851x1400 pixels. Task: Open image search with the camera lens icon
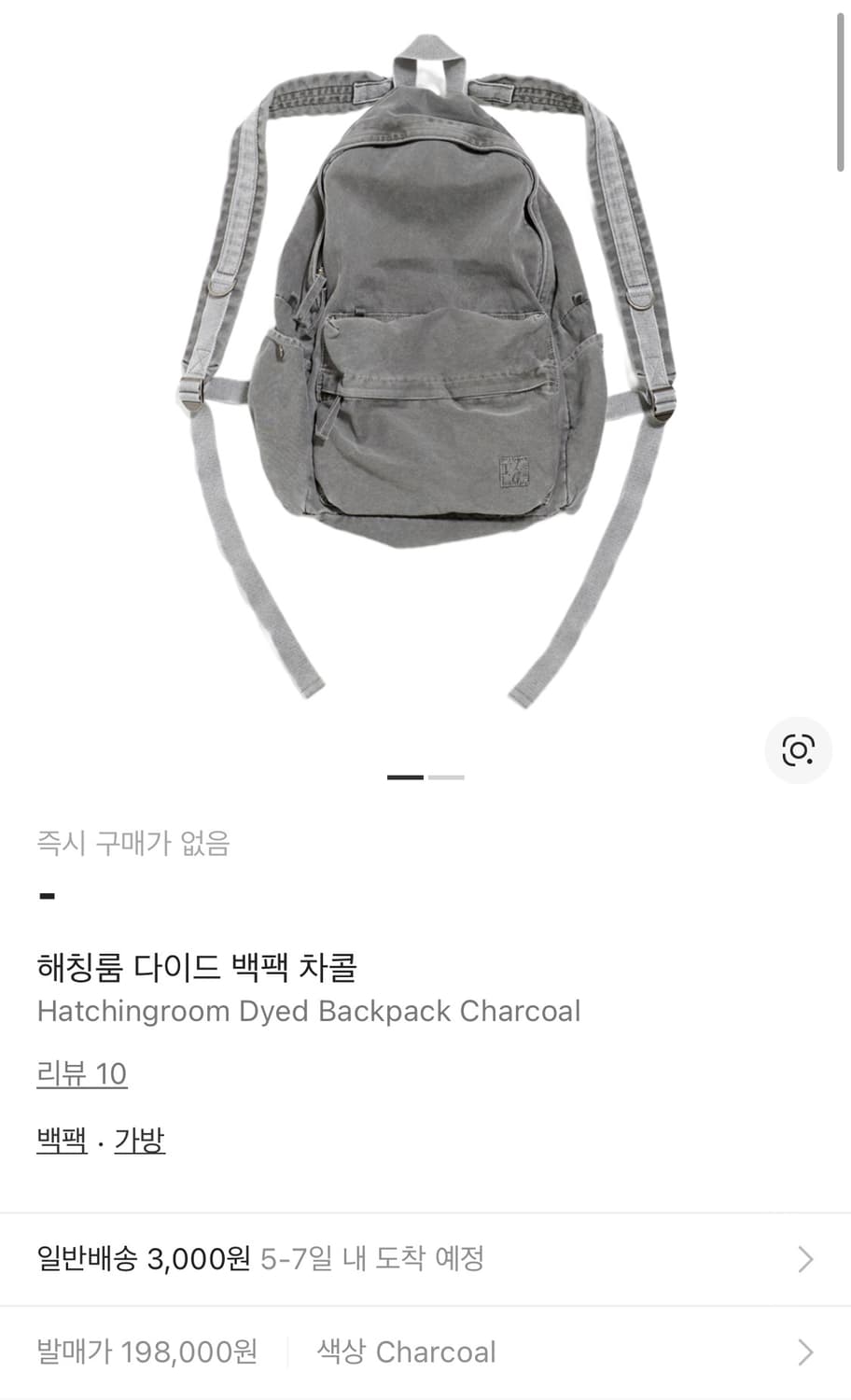[798, 749]
